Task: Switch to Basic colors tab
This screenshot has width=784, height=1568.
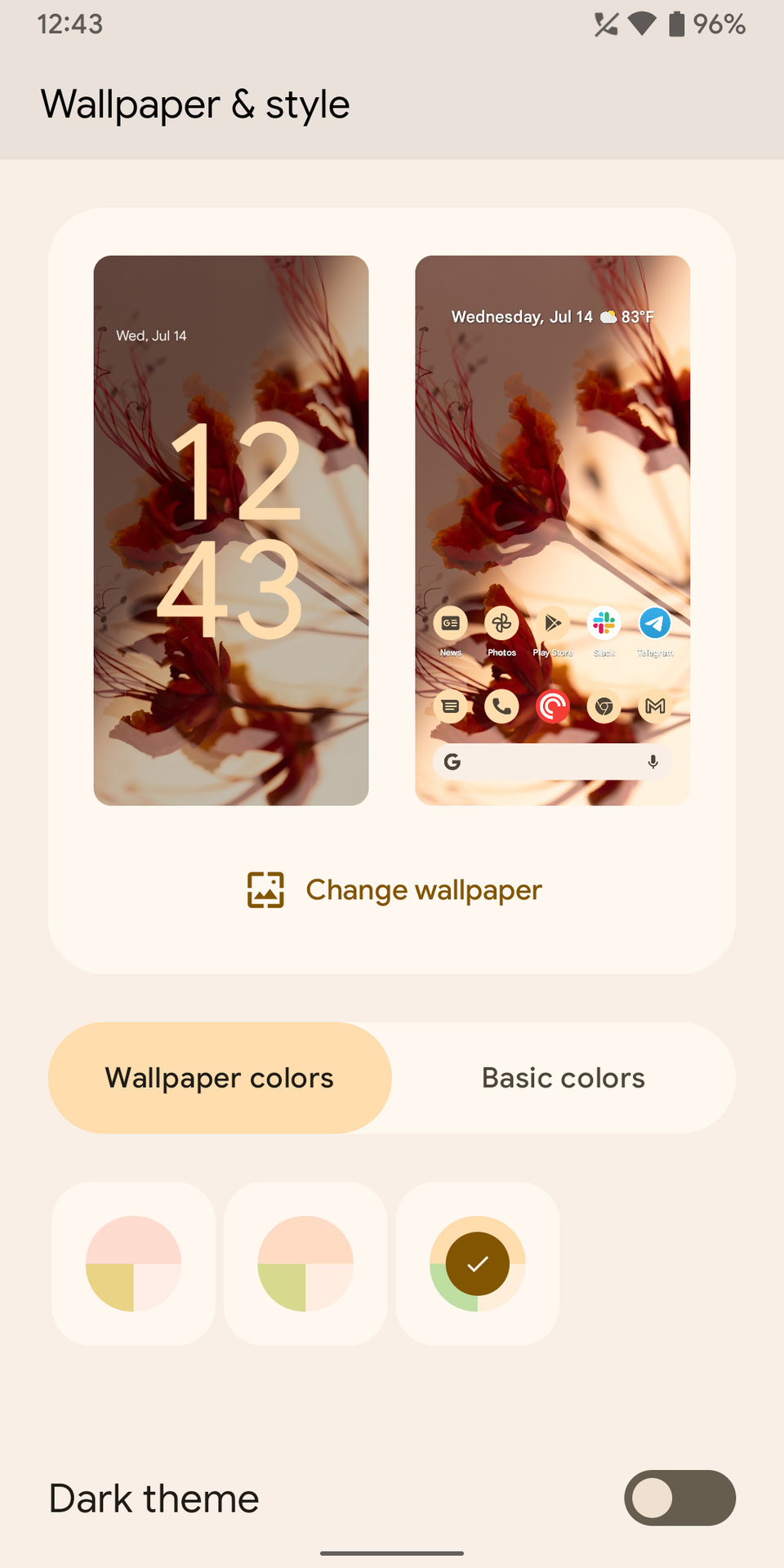Action: point(563,1077)
